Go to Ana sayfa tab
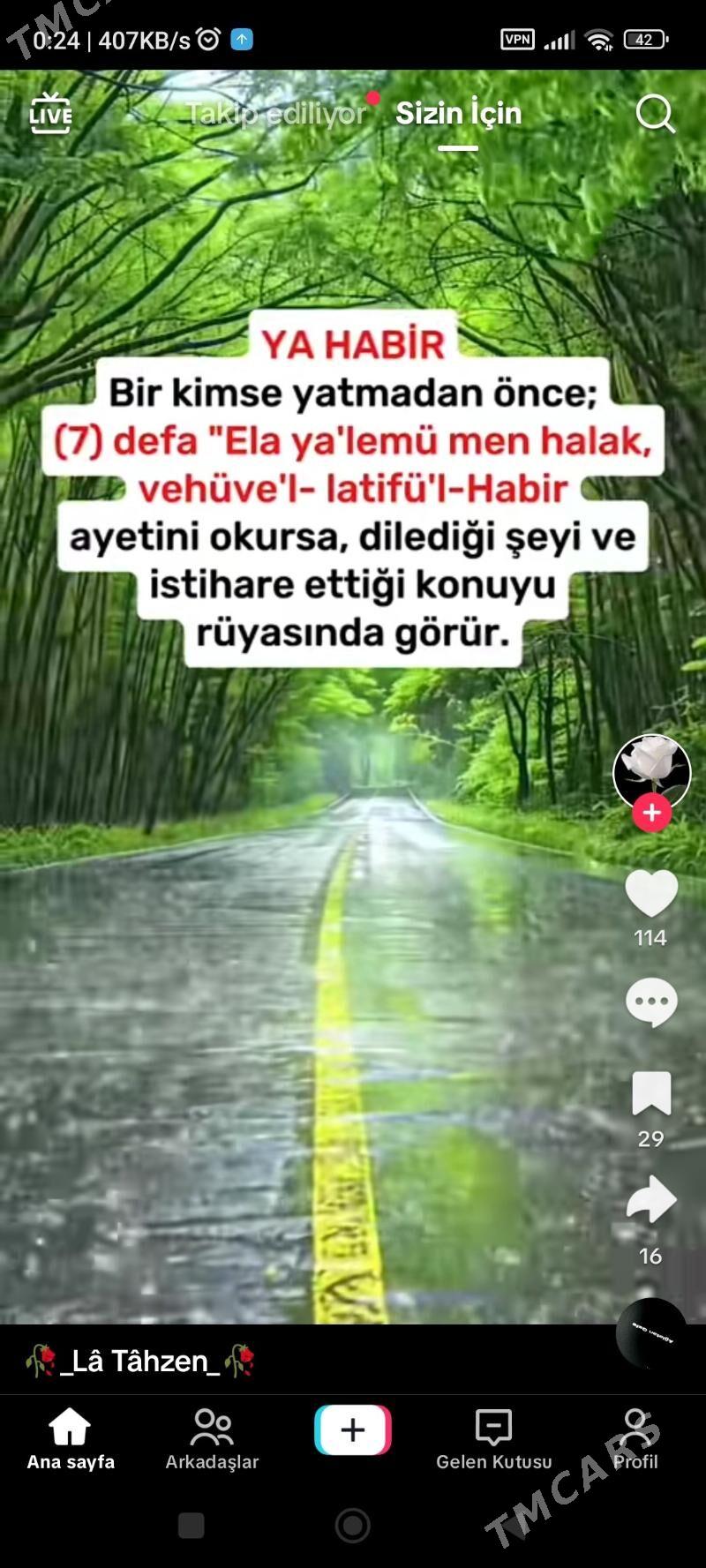Image resolution: width=706 pixels, height=1568 pixels. [x=71, y=1440]
